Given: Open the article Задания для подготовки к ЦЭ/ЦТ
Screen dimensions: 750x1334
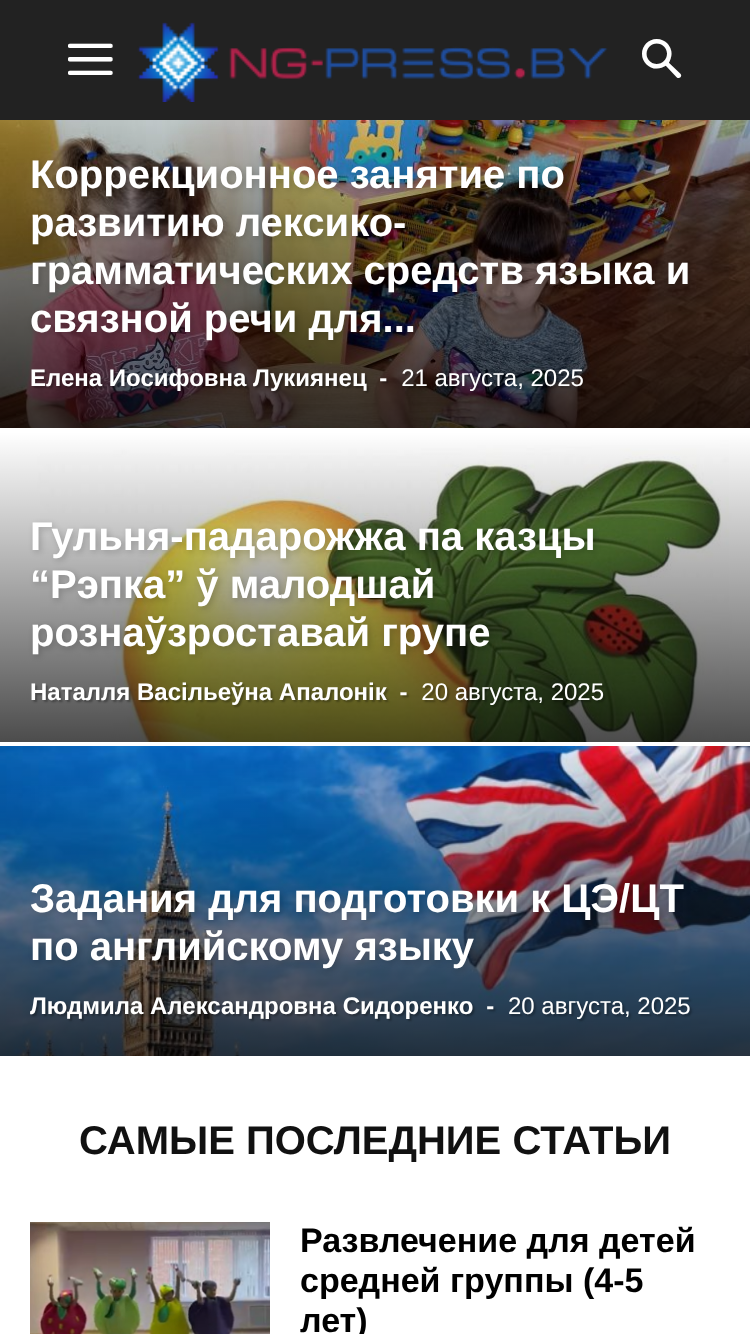Looking at the screenshot, I should point(357,923).
